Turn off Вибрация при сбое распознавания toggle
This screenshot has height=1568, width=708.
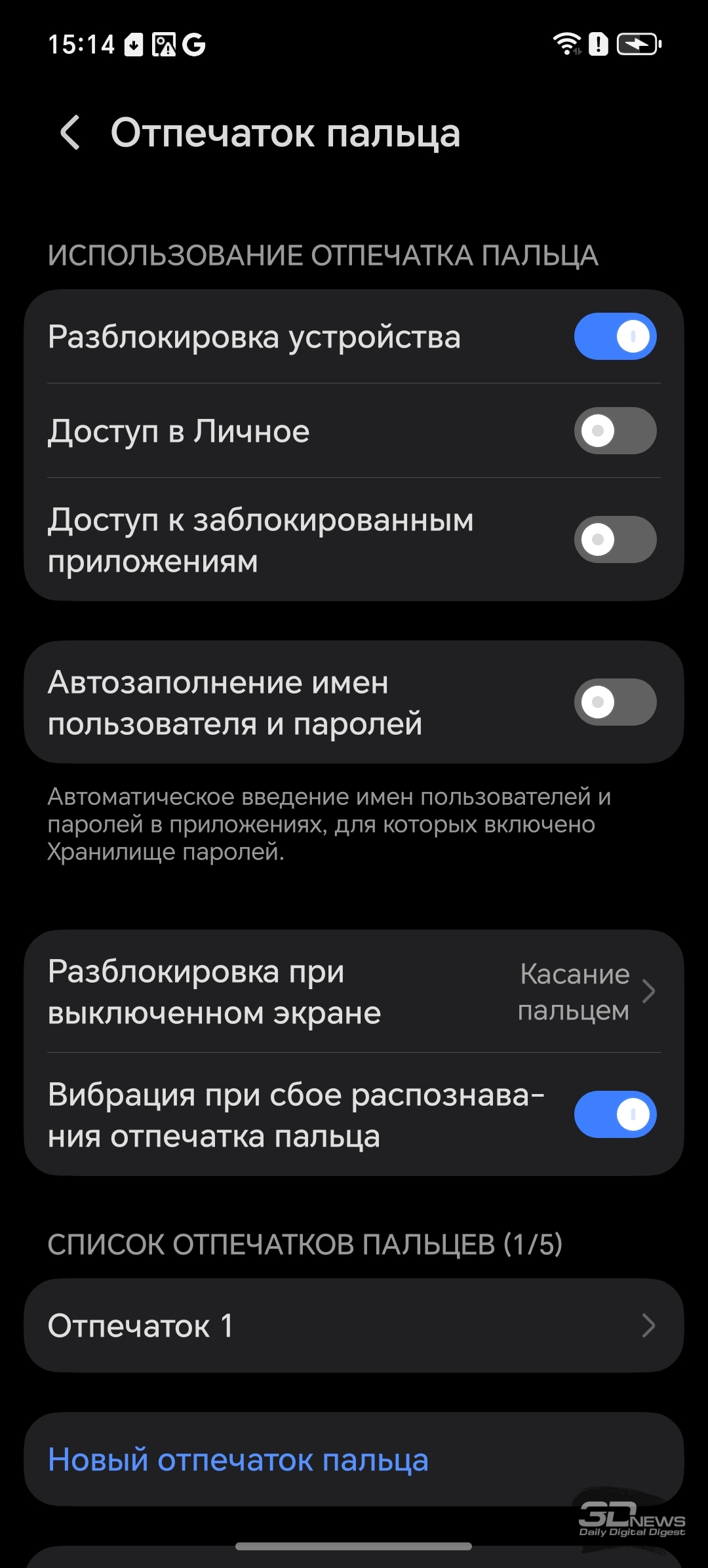tap(614, 1114)
